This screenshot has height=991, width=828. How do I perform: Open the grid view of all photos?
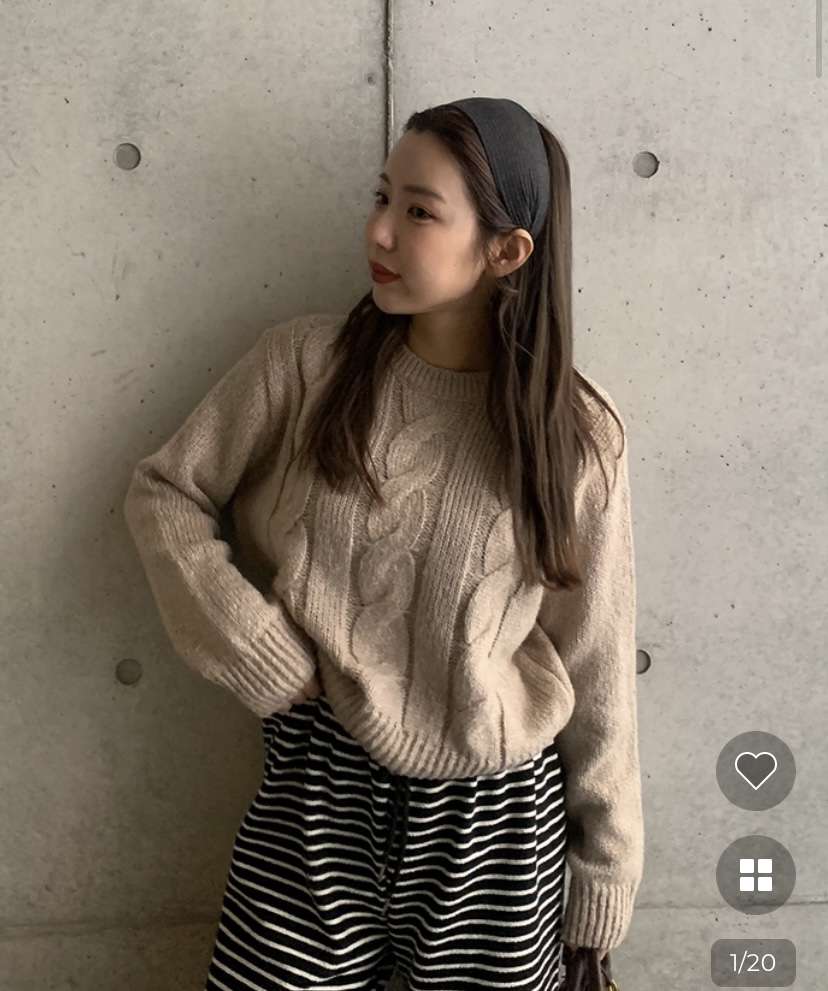tap(755, 874)
